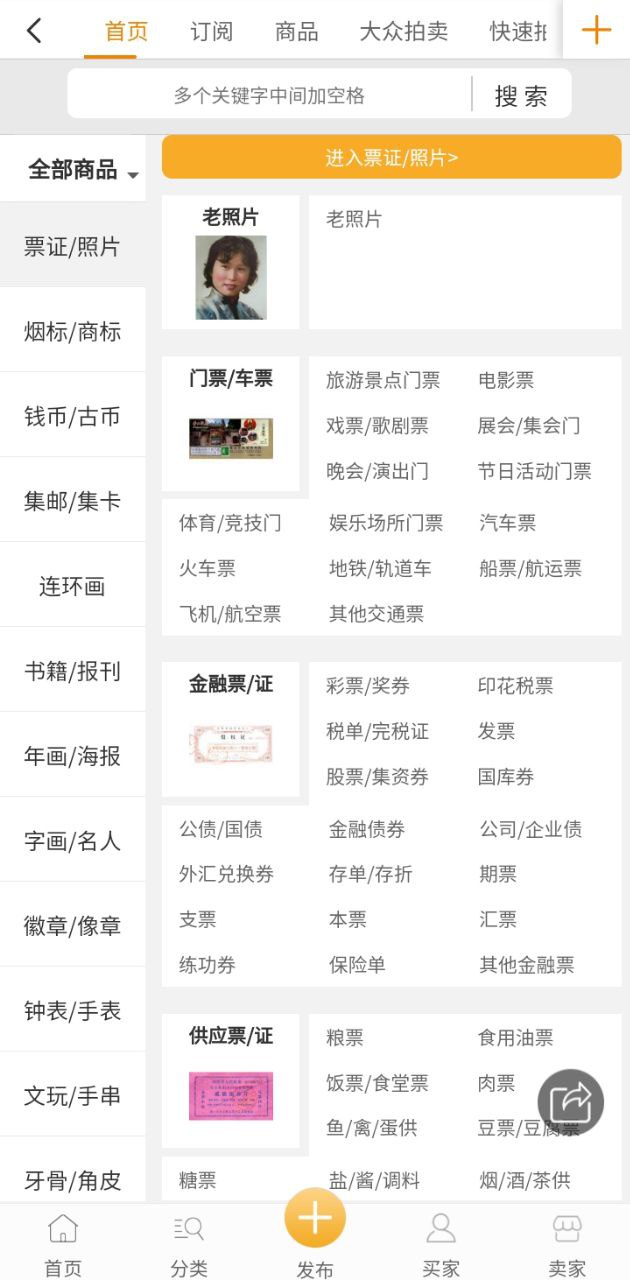This screenshot has width=630, height=1280.
Task: Tap the 发布 plus button
Action: coord(315,1220)
